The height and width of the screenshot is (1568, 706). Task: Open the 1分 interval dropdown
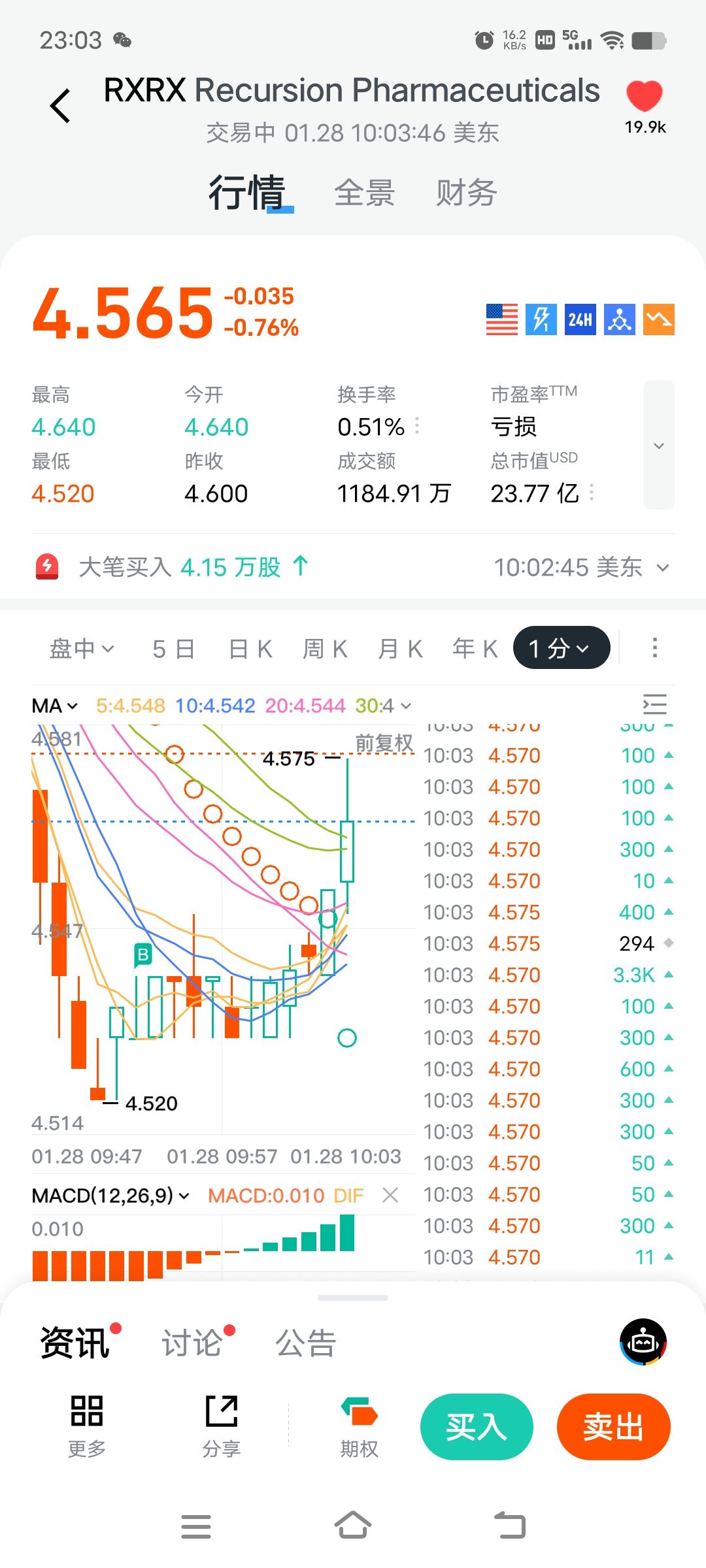[x=561, y=648]
